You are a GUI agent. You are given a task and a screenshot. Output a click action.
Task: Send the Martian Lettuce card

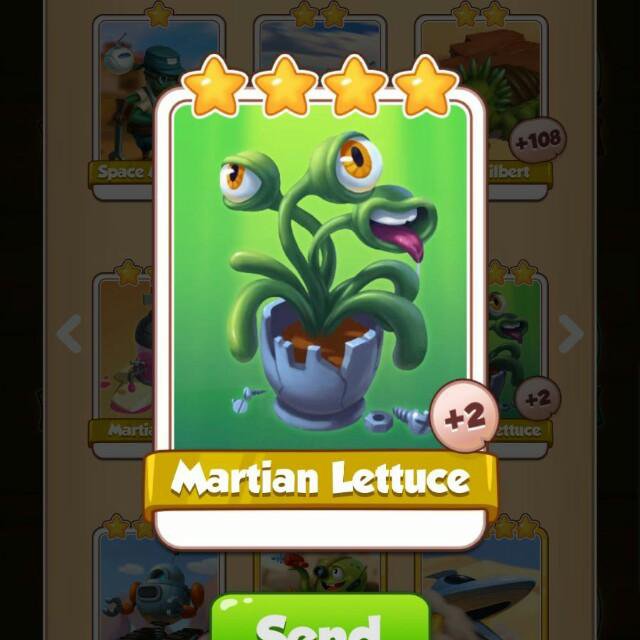(319, 620)
